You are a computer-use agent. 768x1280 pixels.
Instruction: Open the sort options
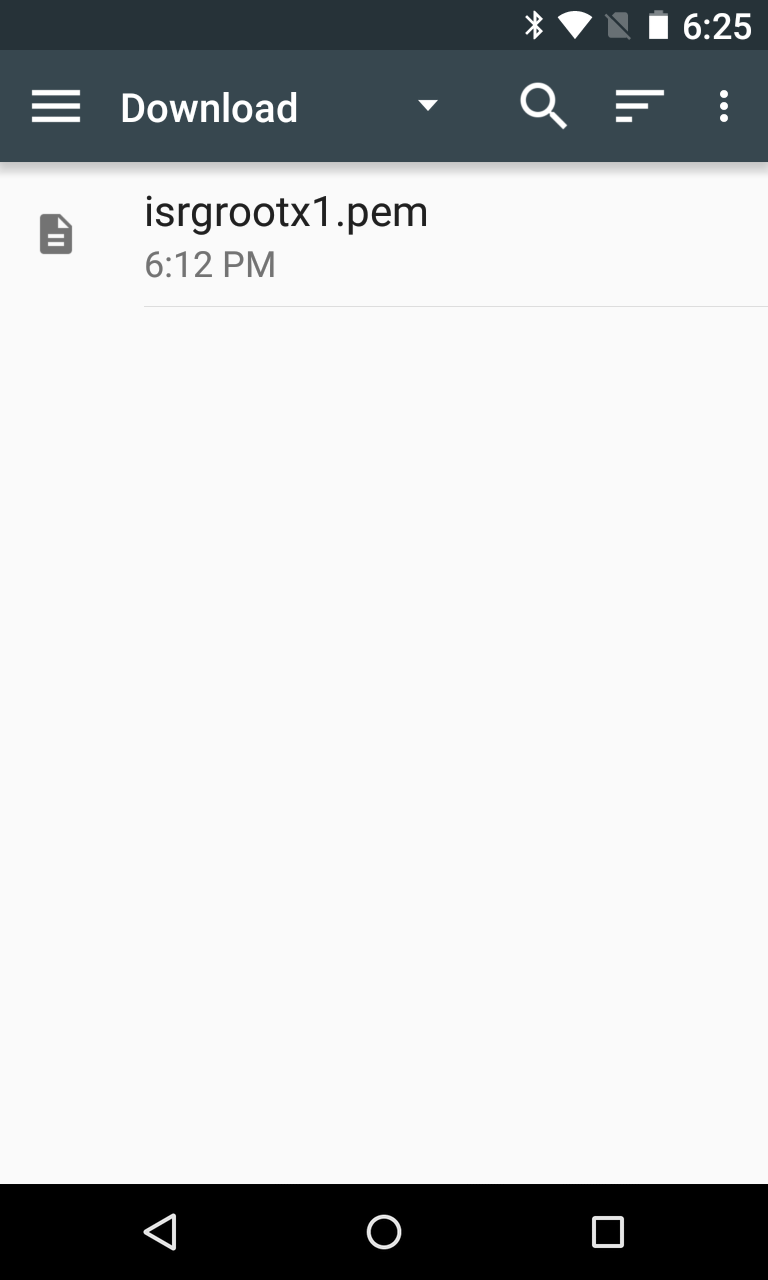coord(639,106)
